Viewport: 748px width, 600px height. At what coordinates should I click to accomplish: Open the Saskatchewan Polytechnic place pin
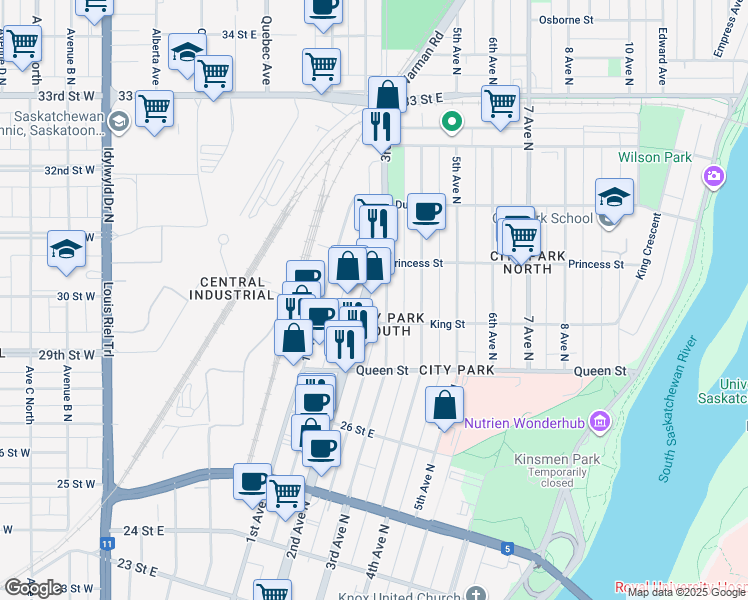(118, 122)
